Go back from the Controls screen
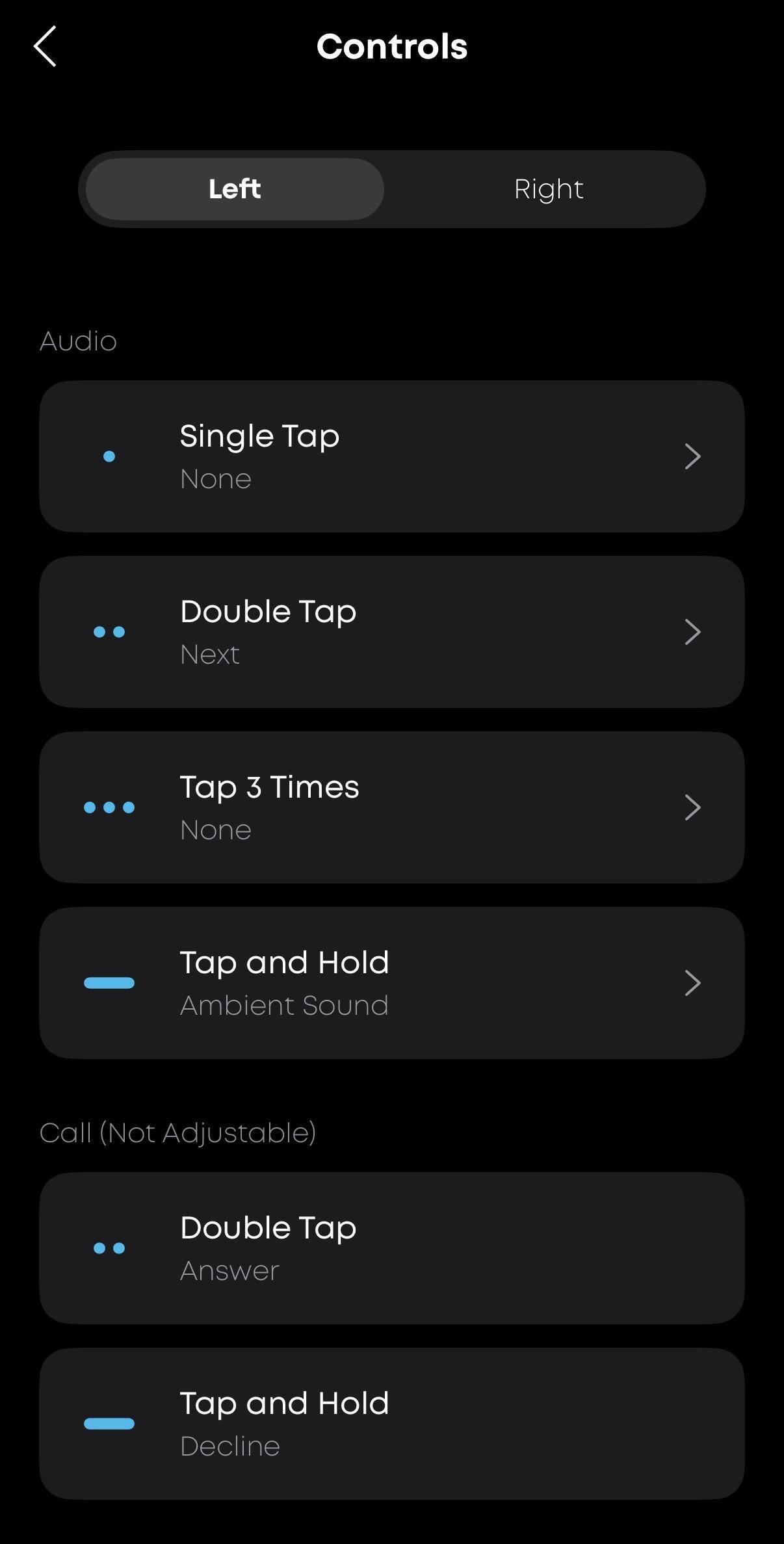Viewport: 784px width, 1544px height. pyautogui.click(x=45, y=47)
